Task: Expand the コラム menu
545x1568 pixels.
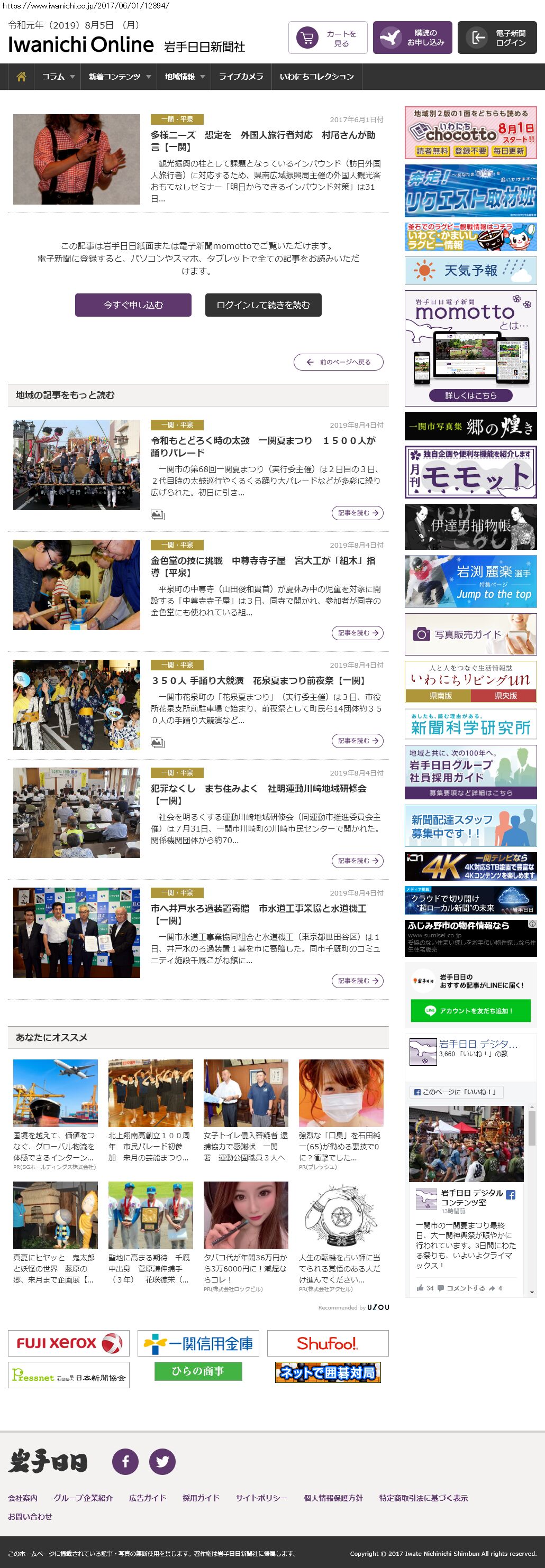Action: [x=58, y=77]
